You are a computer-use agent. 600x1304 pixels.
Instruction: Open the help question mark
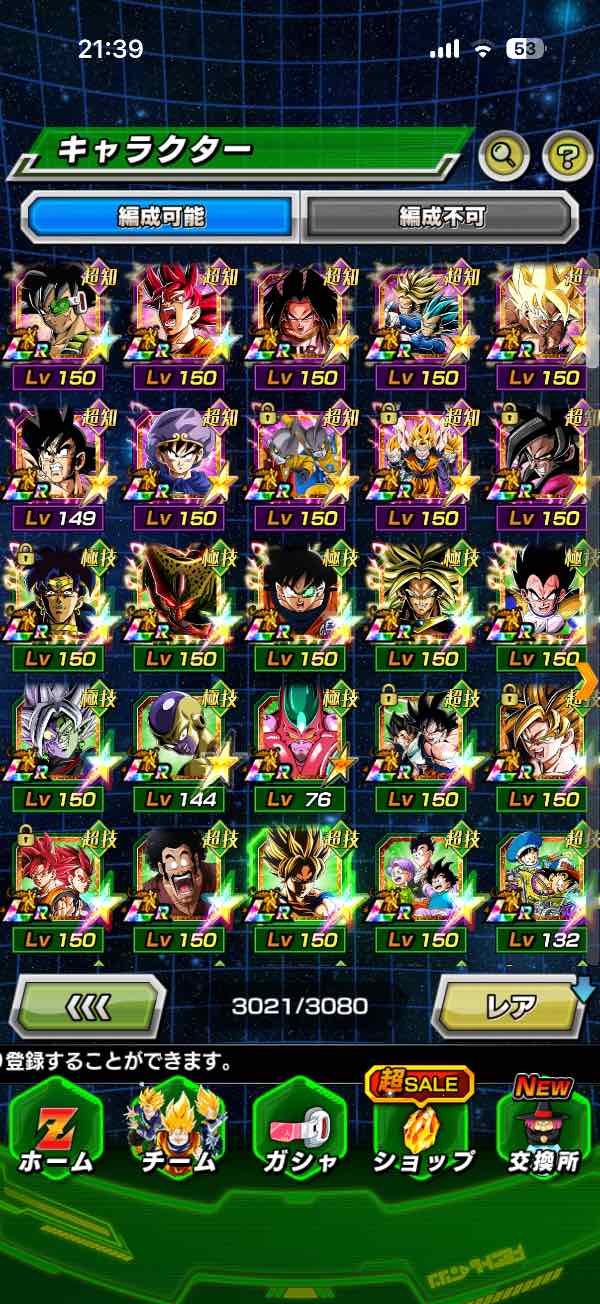[567, 155]
